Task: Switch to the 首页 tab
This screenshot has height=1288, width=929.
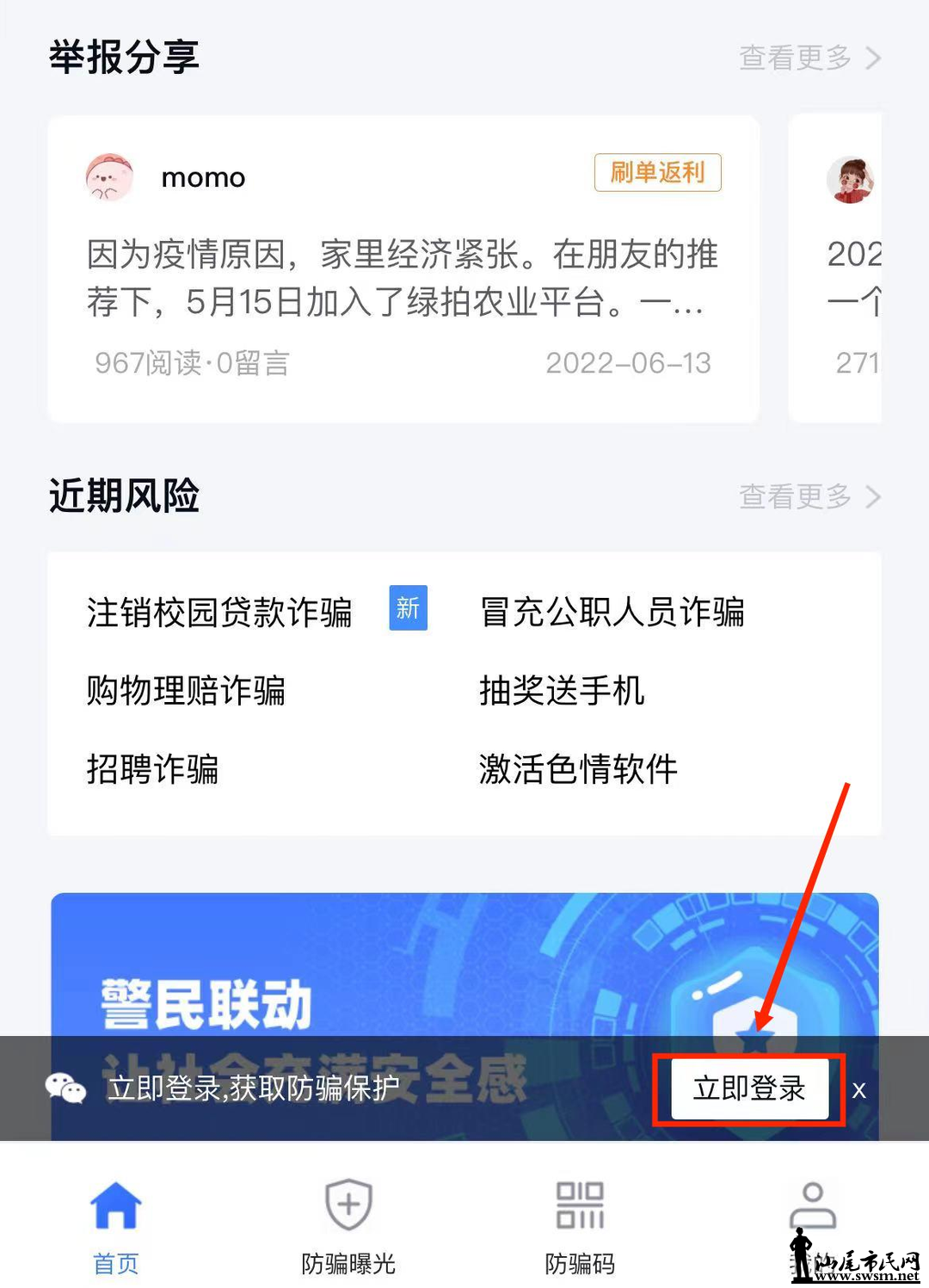Action: (x=116, y=1226)
